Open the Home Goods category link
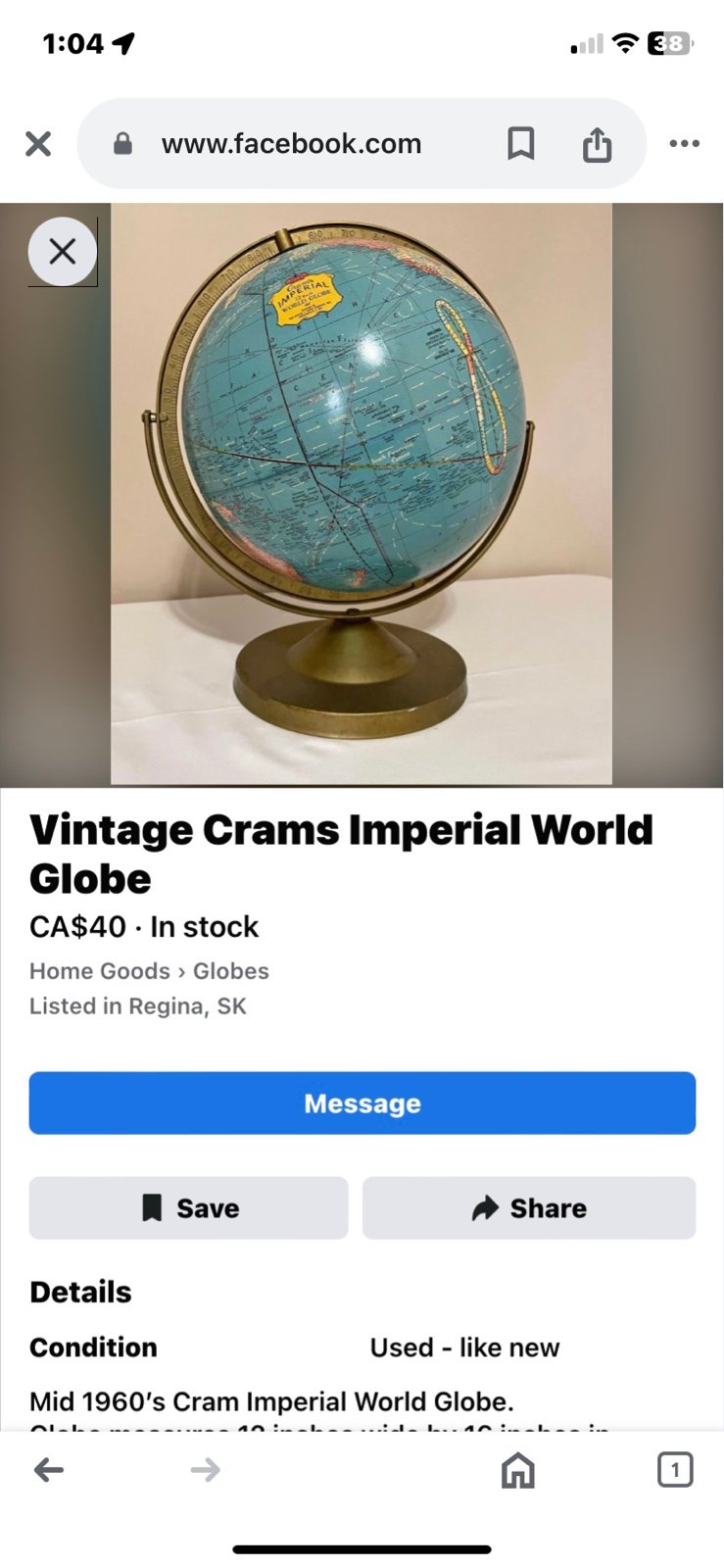The height and width of the screenshot is (1568, 724). pyautogui.click(x=100, y=971)
